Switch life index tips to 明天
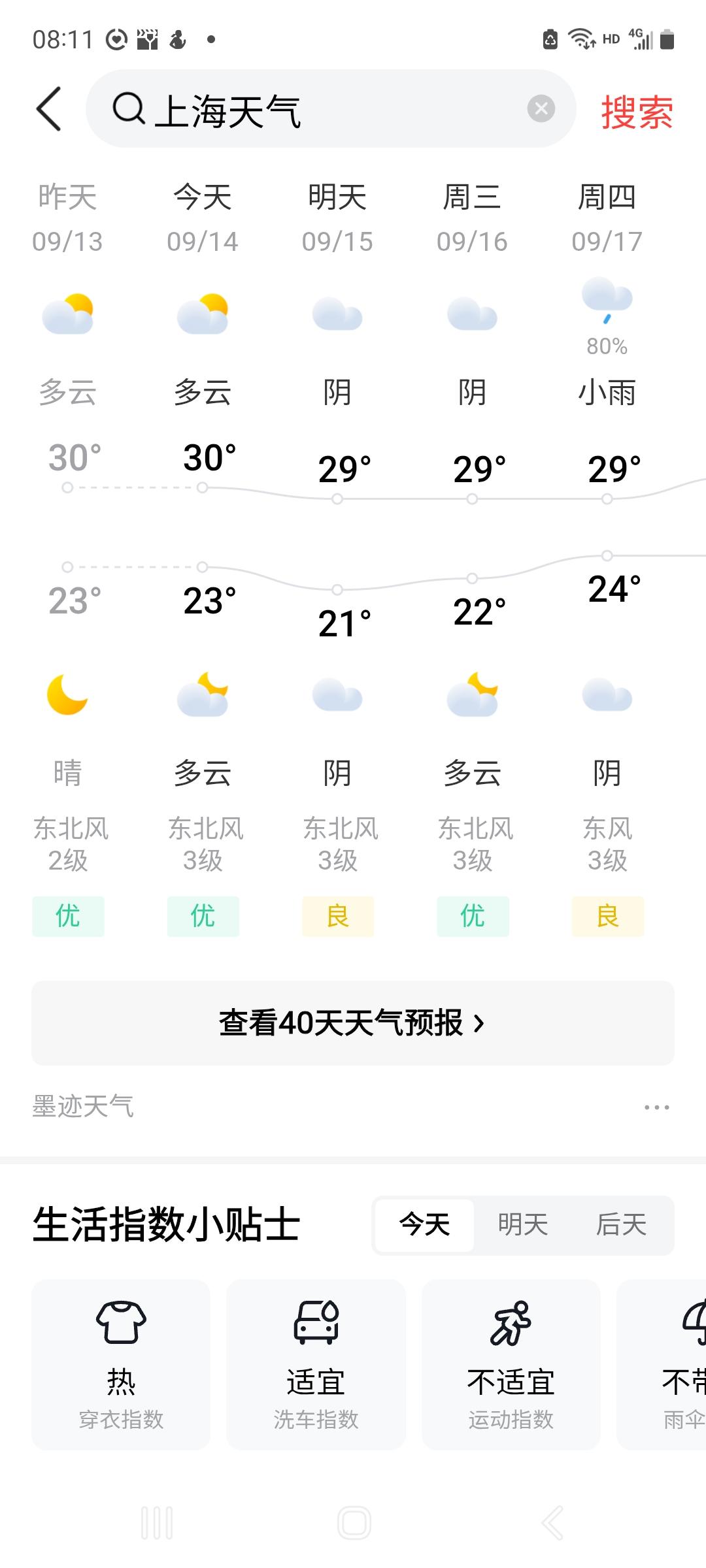Image resolution: width=706 pixels, height=1568 pixels. (x=523, y=1225)
